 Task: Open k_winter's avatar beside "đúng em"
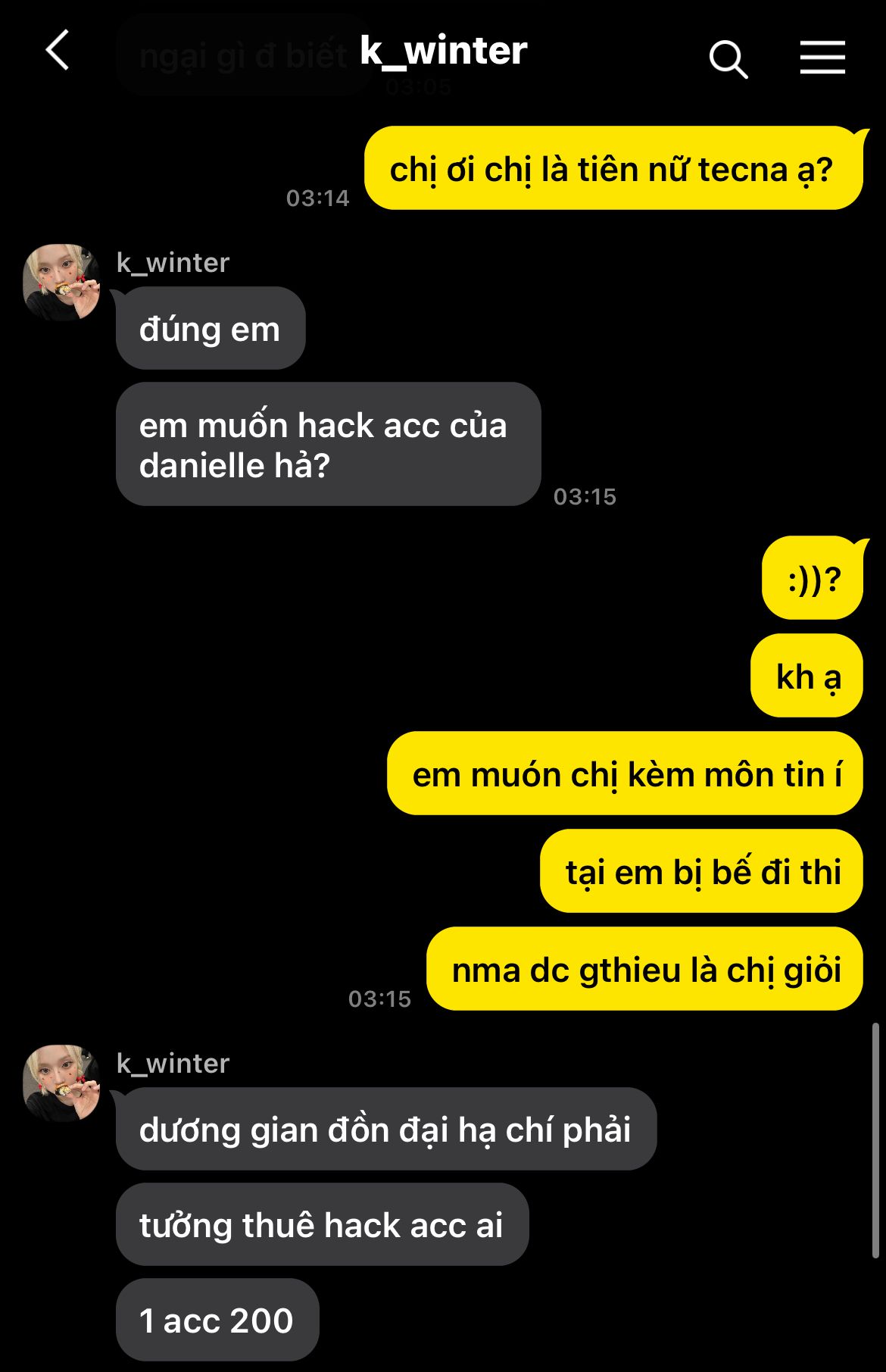[x=61, y=283]
